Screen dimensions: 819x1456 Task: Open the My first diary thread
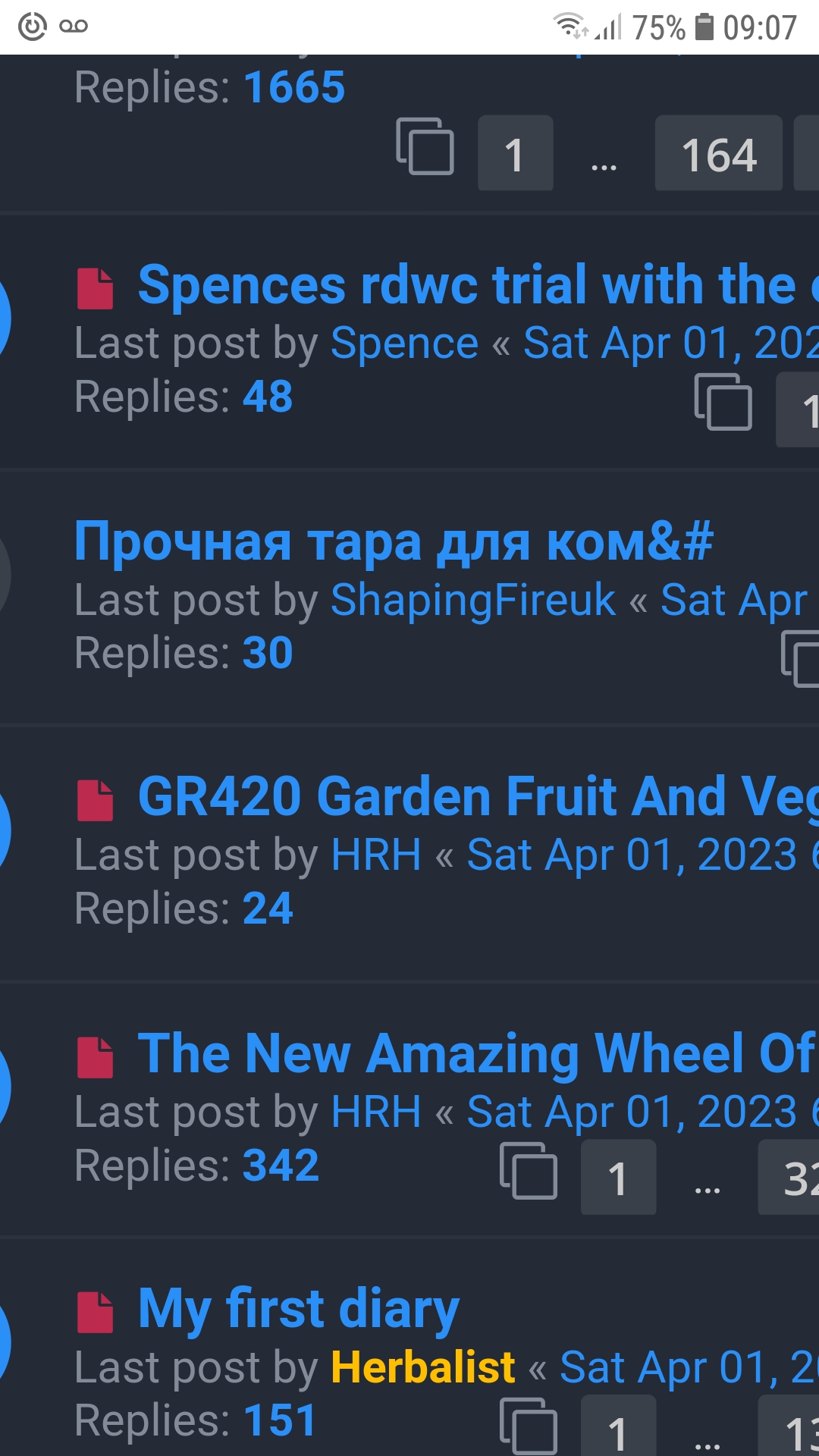[x=299, y=1309]
